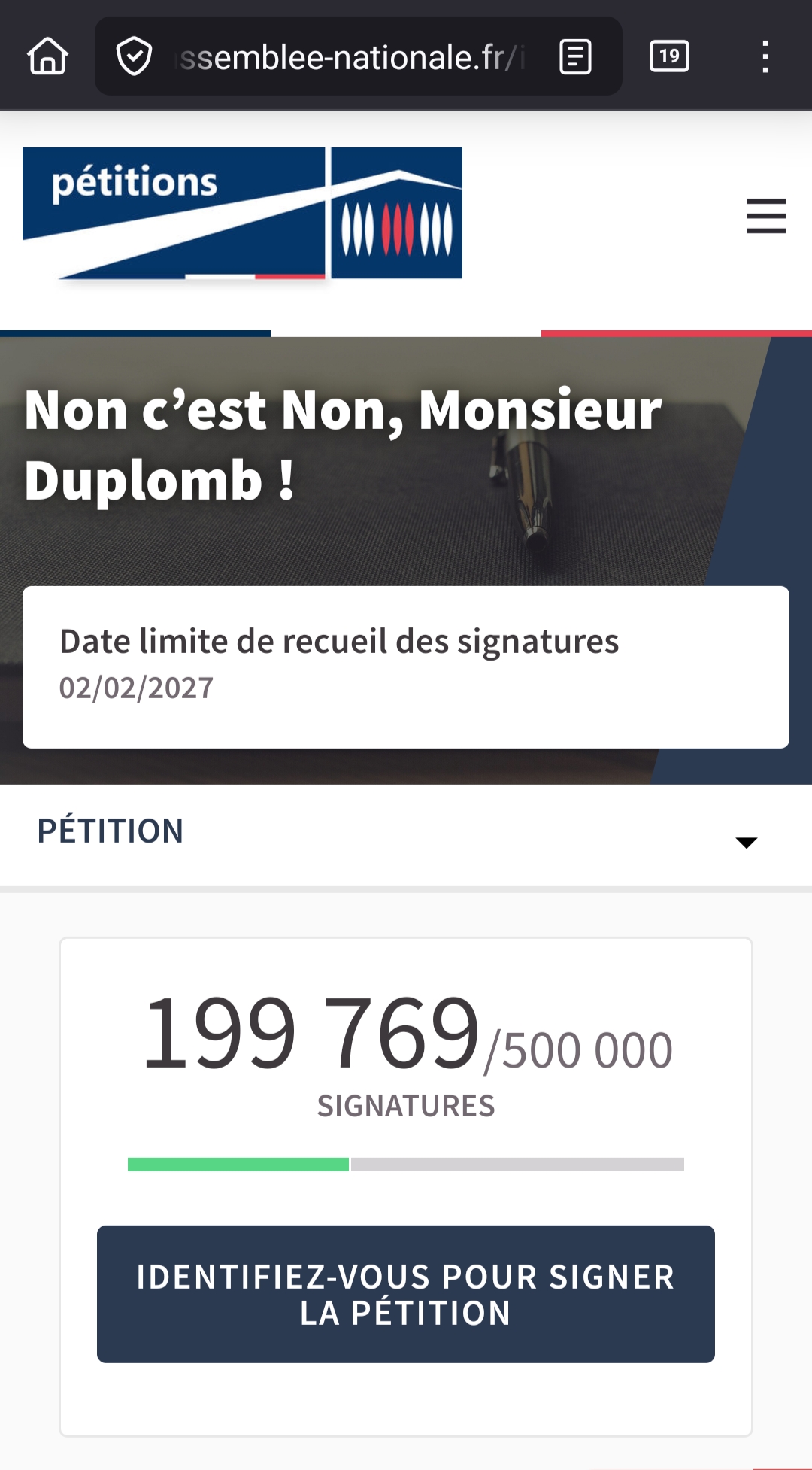The width and height of the screenshot is (812, 1470).
Task: Go to the browser home page
Action: click(x=48, y=56)
